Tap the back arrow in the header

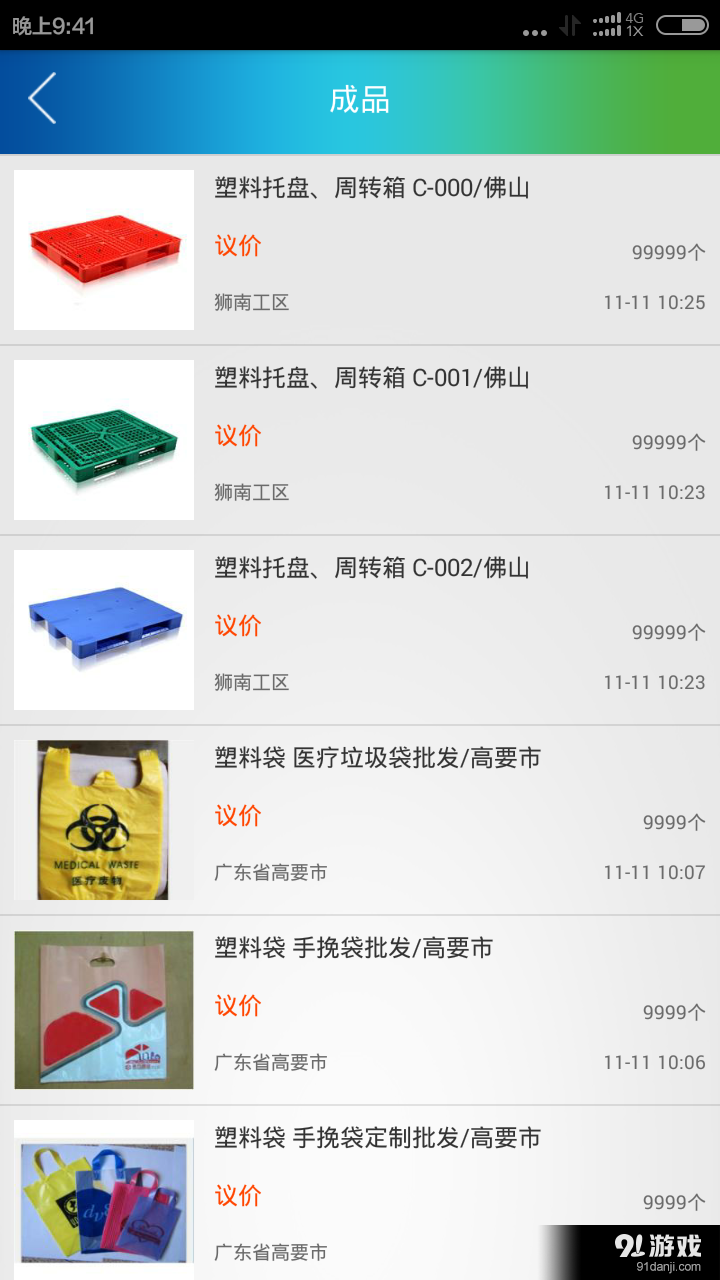(40, 100)
